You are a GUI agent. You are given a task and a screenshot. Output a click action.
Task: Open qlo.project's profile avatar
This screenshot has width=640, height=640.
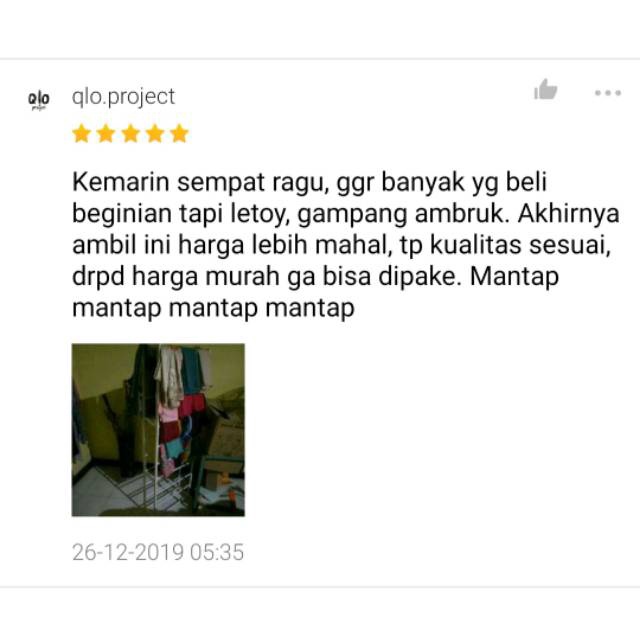(x=39, y=100)
